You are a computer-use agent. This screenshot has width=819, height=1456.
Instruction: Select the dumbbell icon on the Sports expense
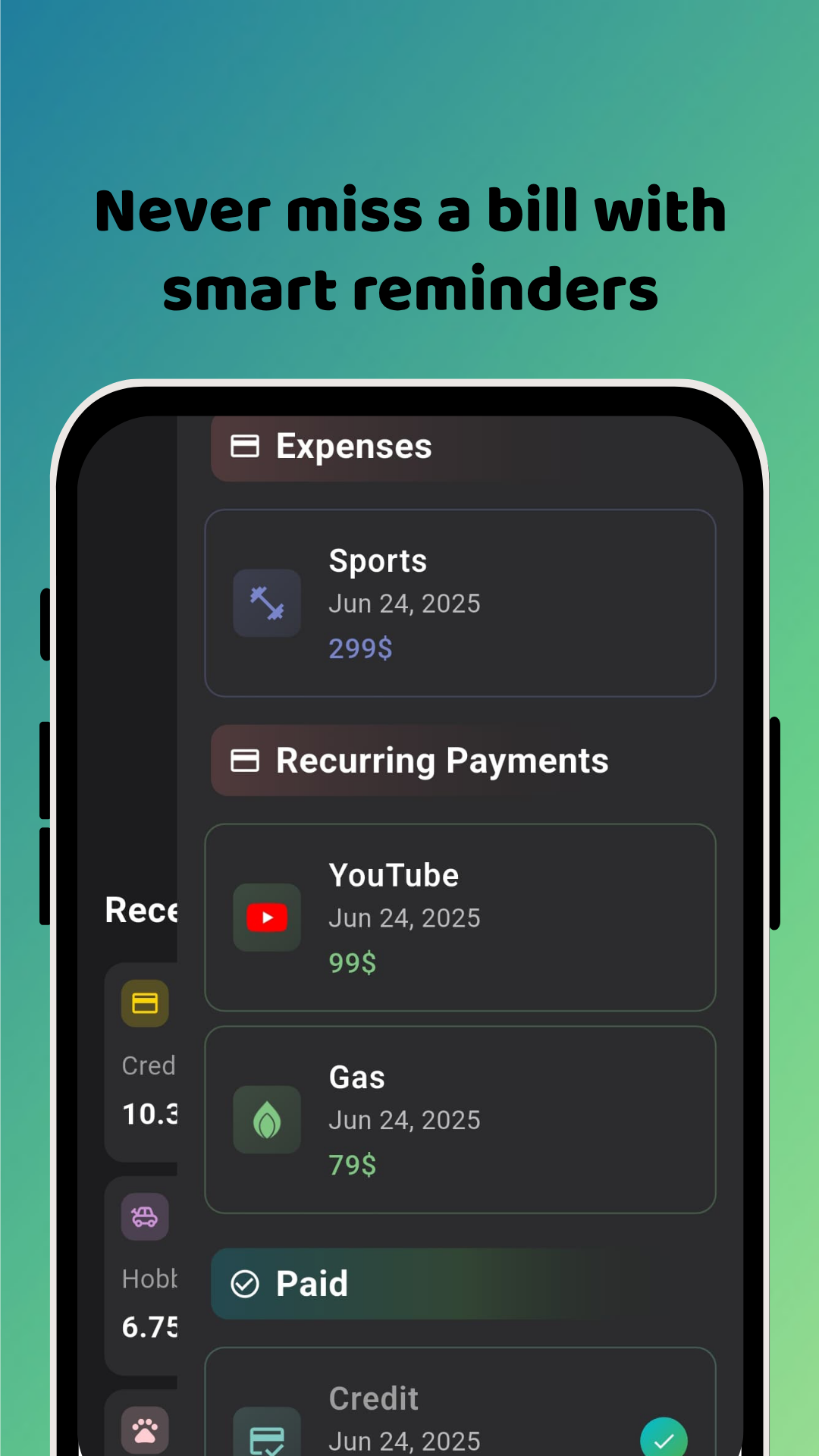[267, 603]
